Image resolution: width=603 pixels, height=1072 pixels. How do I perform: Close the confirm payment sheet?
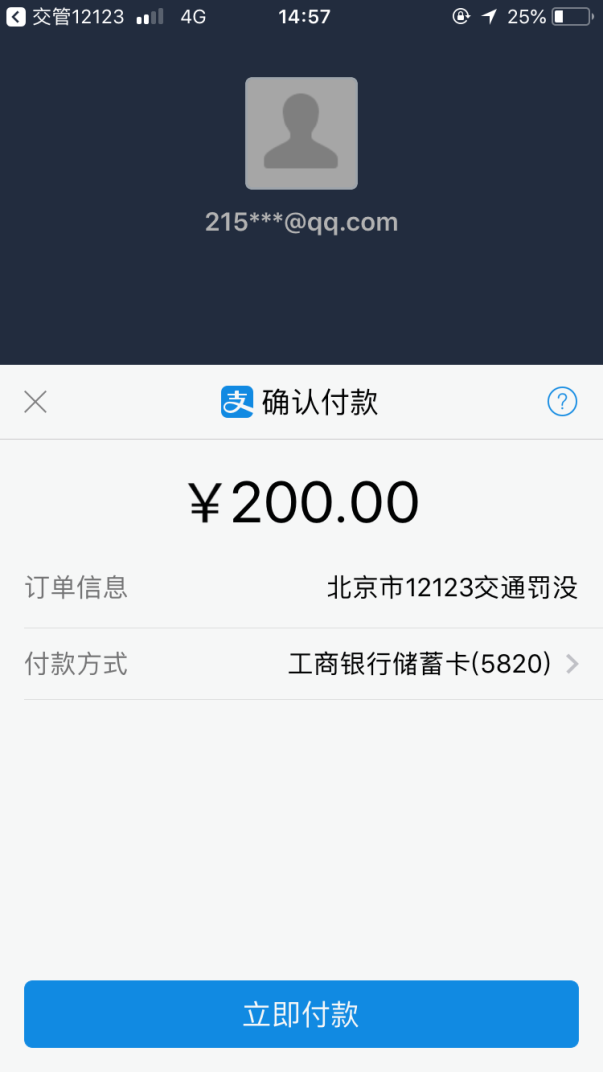click(36, 402)
